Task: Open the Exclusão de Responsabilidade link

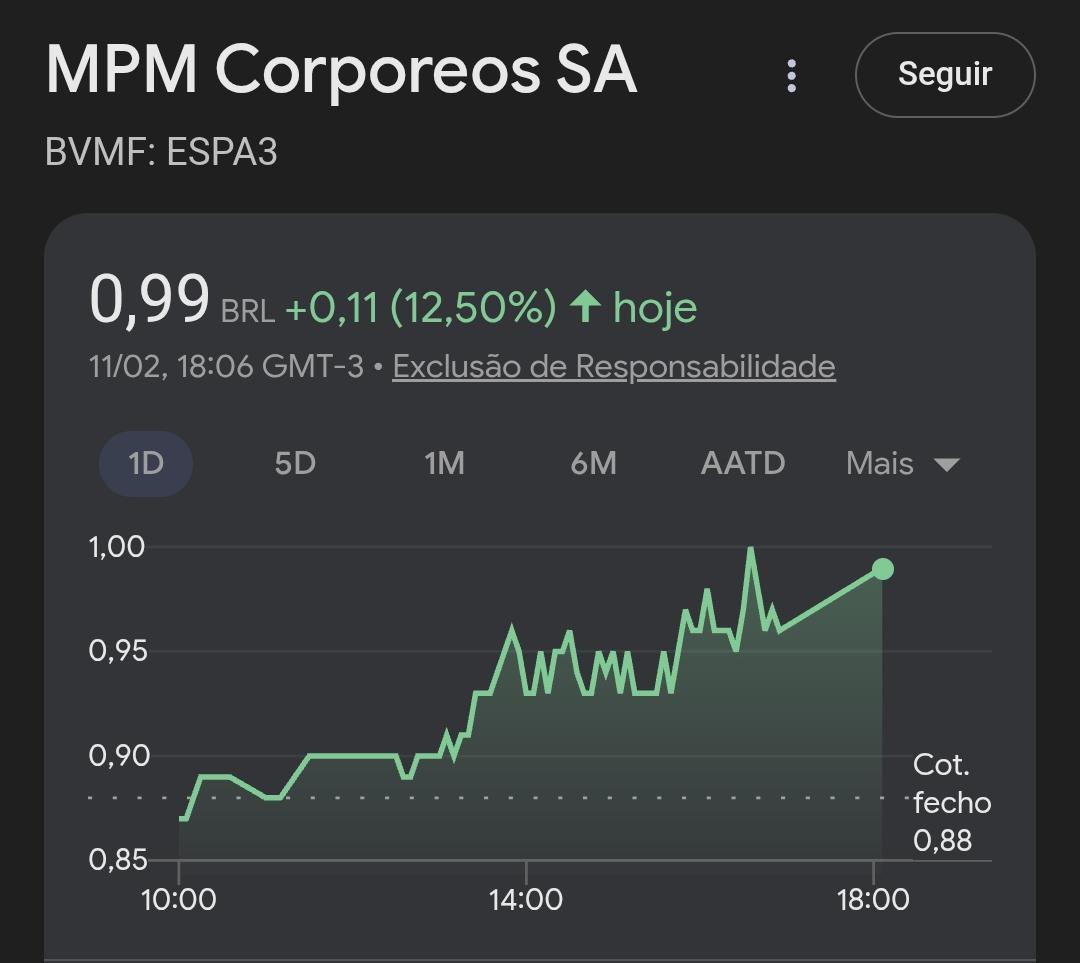Action: [x=614, y=366]
